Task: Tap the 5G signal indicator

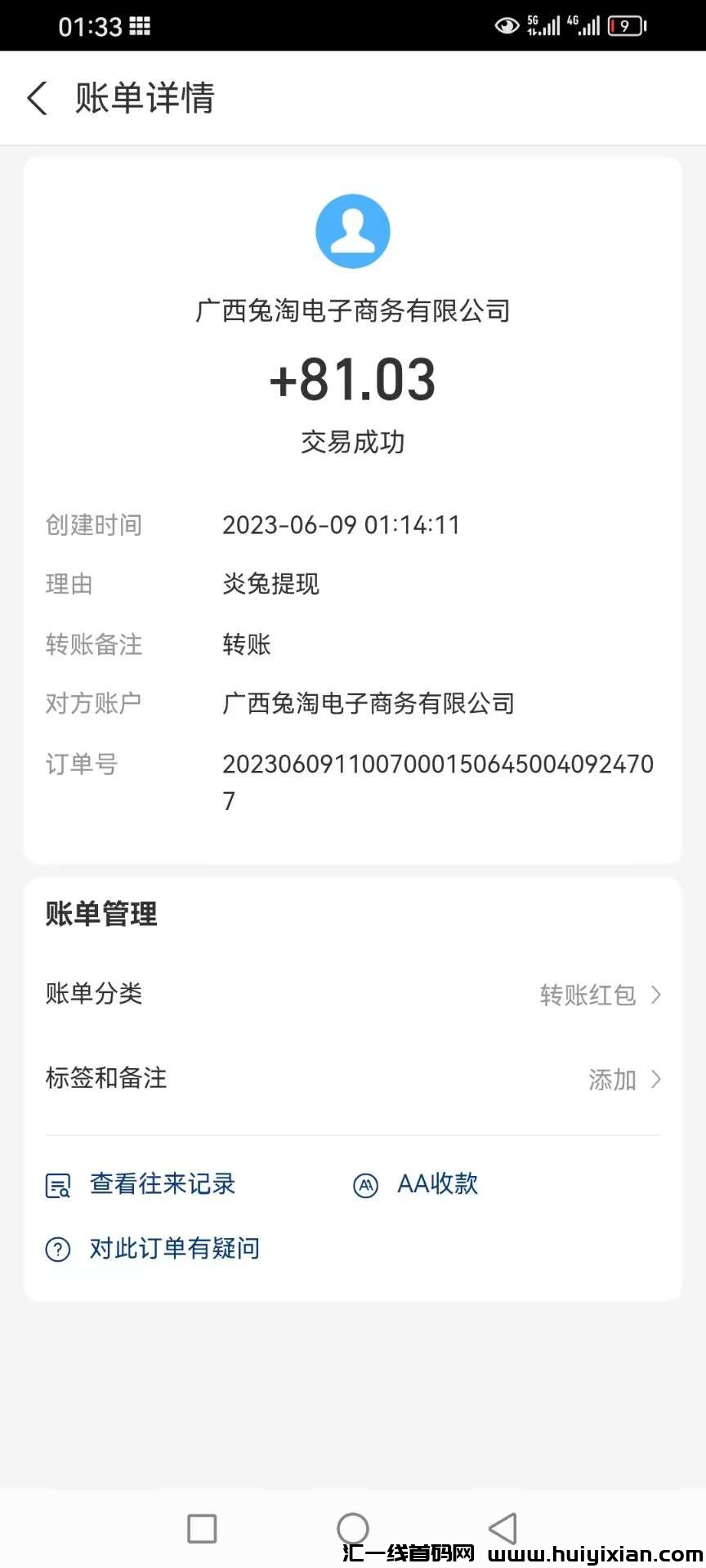Action: [x=542, y=25]
